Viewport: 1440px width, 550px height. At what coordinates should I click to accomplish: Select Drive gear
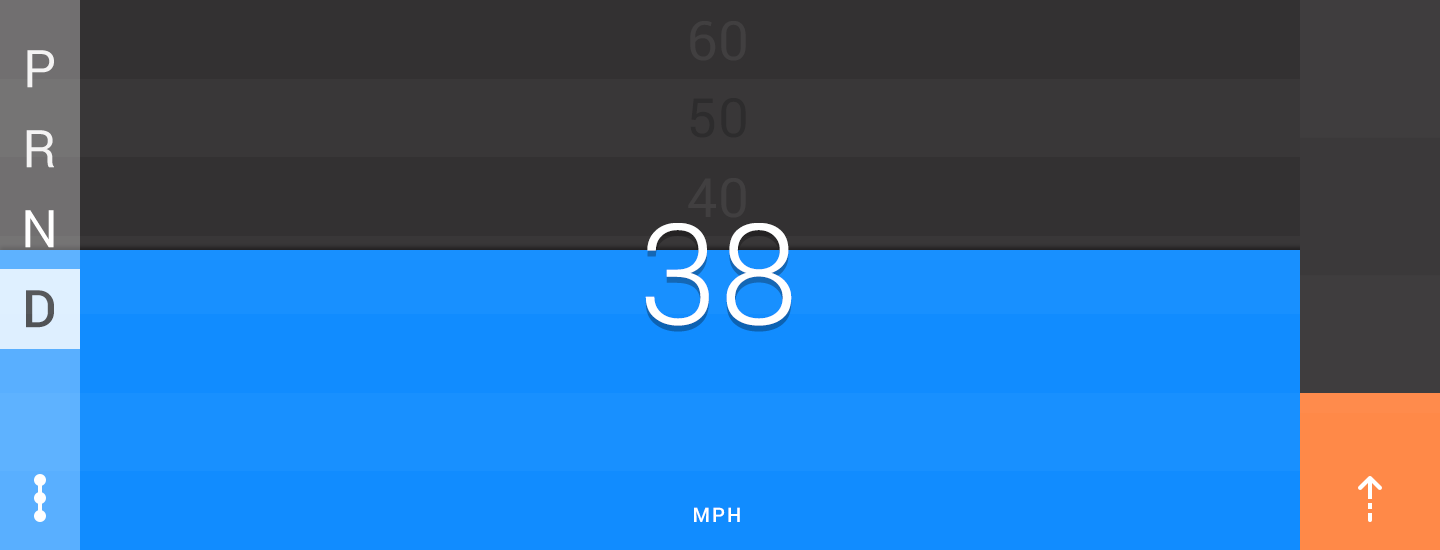coord(39,309)
